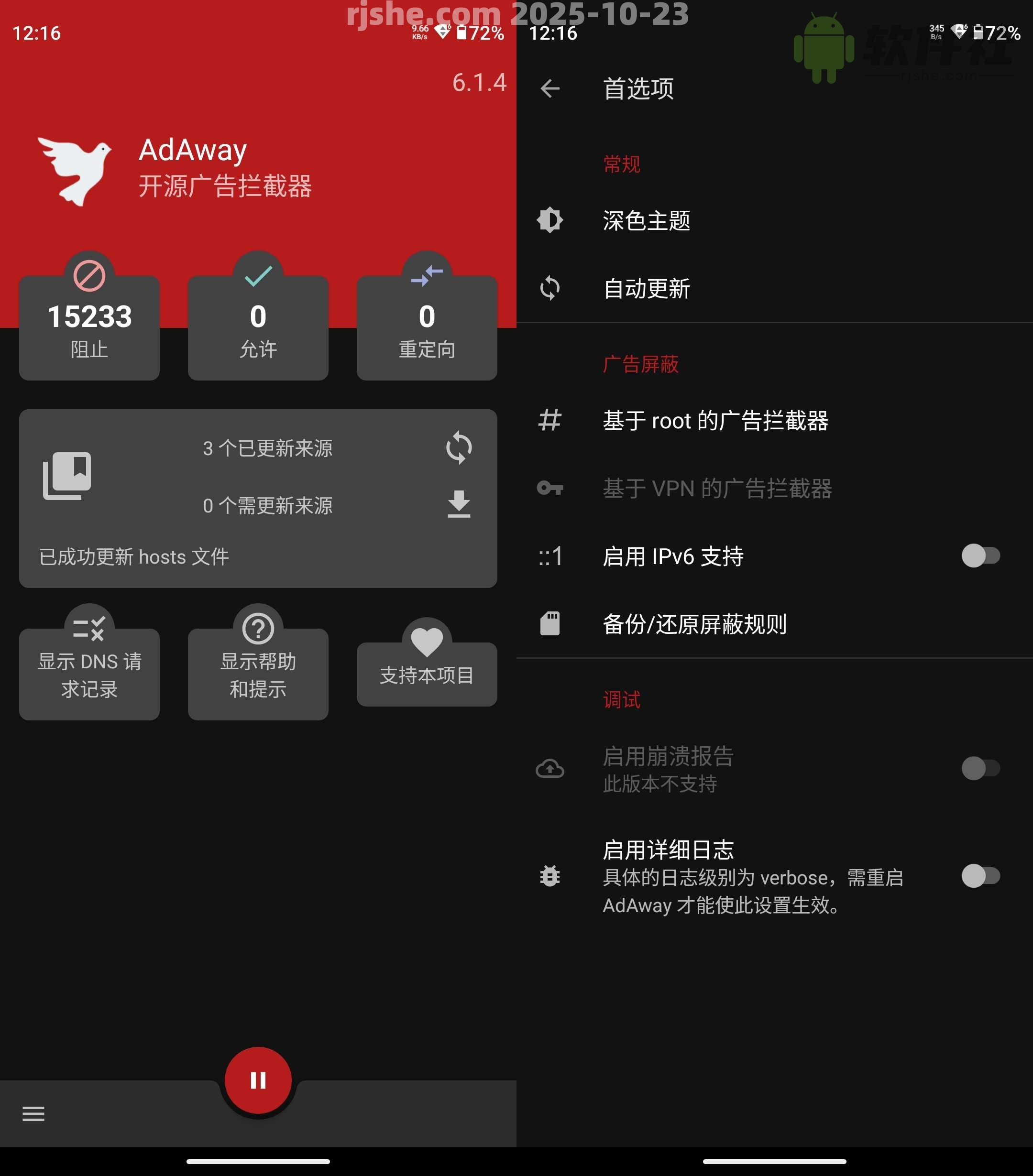Viewport: 1033px width, 1176px height.
Task: Select the dark theme setting icon
Action: [550, 220]
